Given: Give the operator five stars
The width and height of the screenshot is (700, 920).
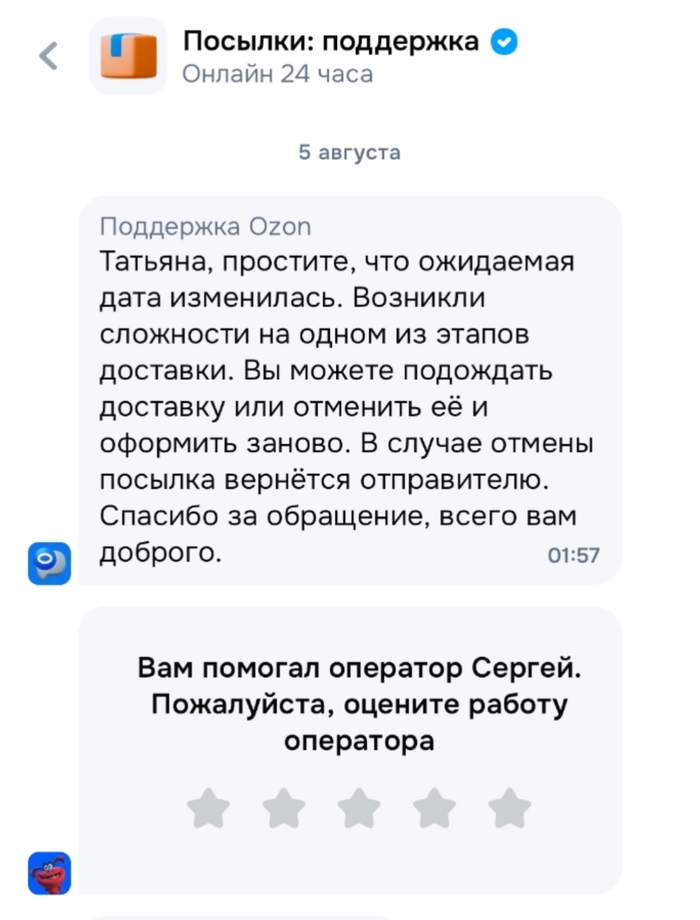Looking at the screenshot, I should (510, 808).
